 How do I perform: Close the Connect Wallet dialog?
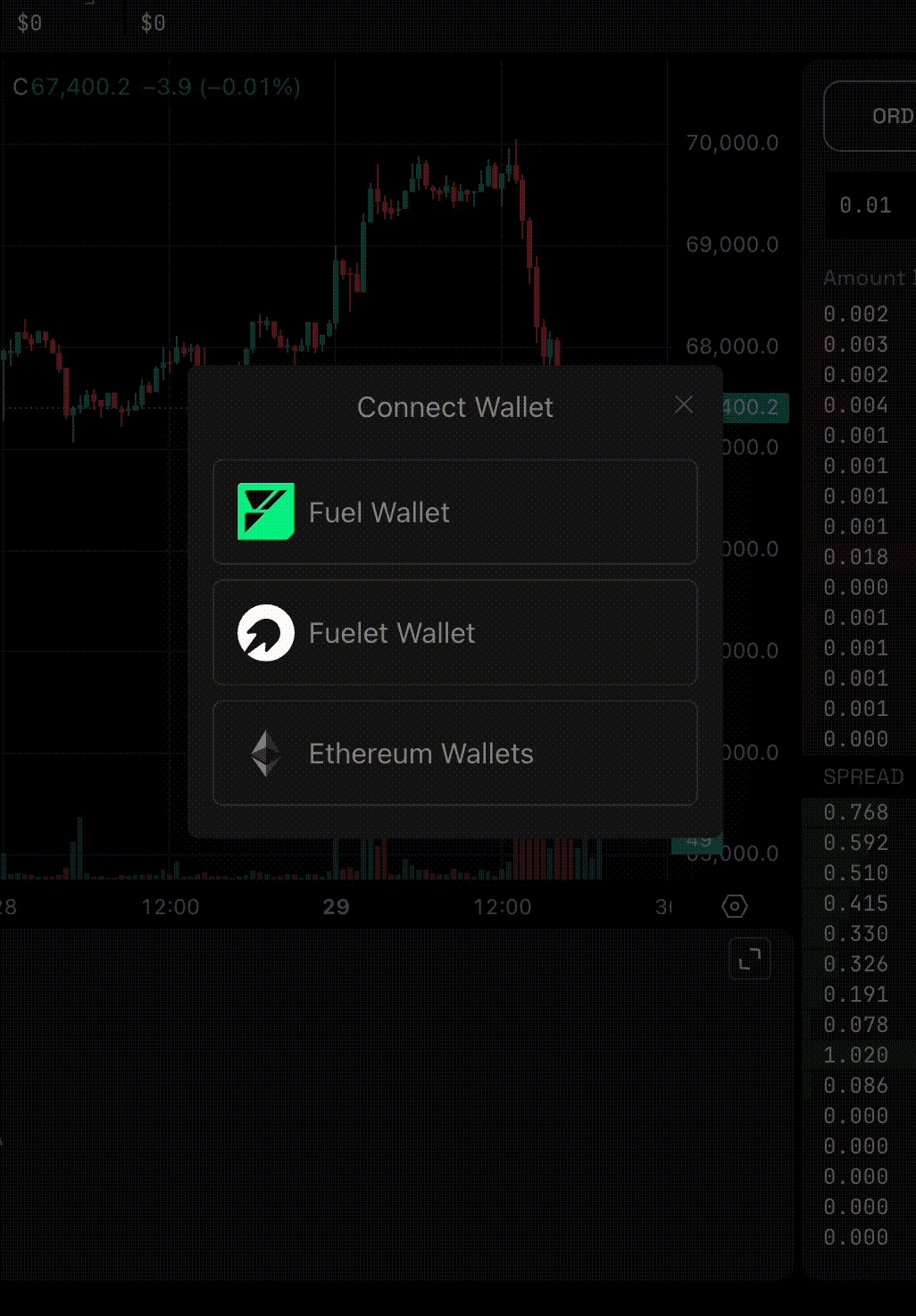684,404
